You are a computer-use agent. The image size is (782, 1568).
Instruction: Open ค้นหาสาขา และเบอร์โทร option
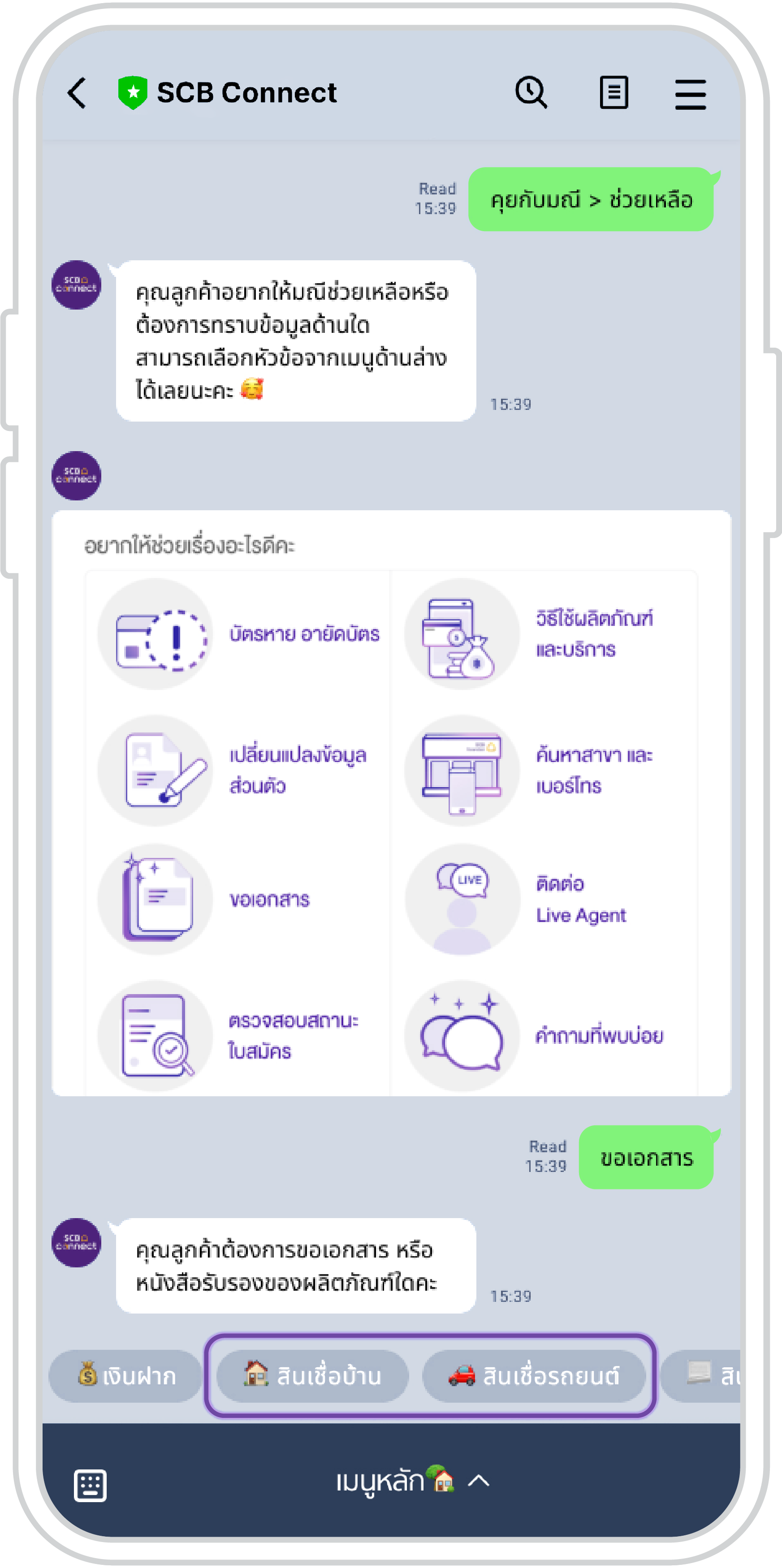(x=544, y=770)
